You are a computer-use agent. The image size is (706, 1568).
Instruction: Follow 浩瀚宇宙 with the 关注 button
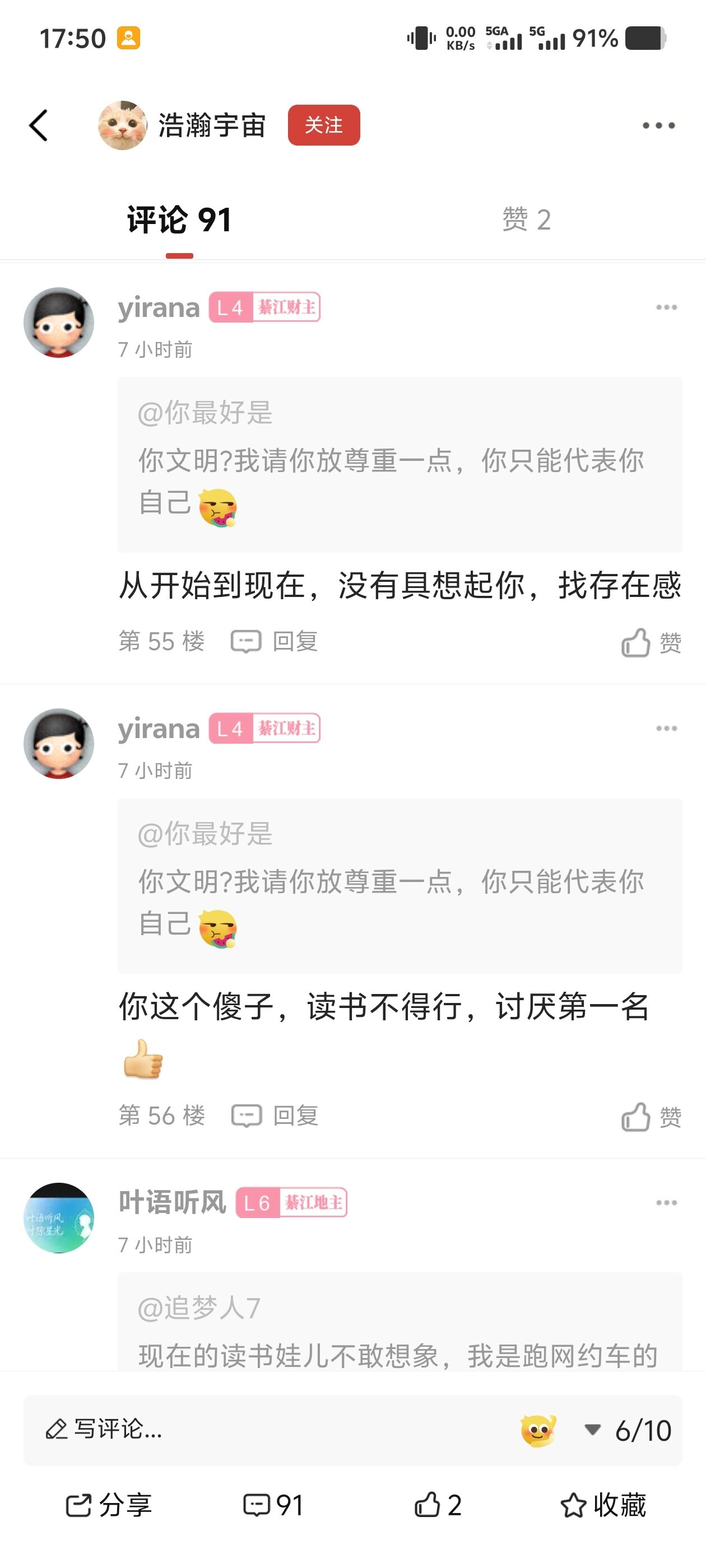point(323,125)
